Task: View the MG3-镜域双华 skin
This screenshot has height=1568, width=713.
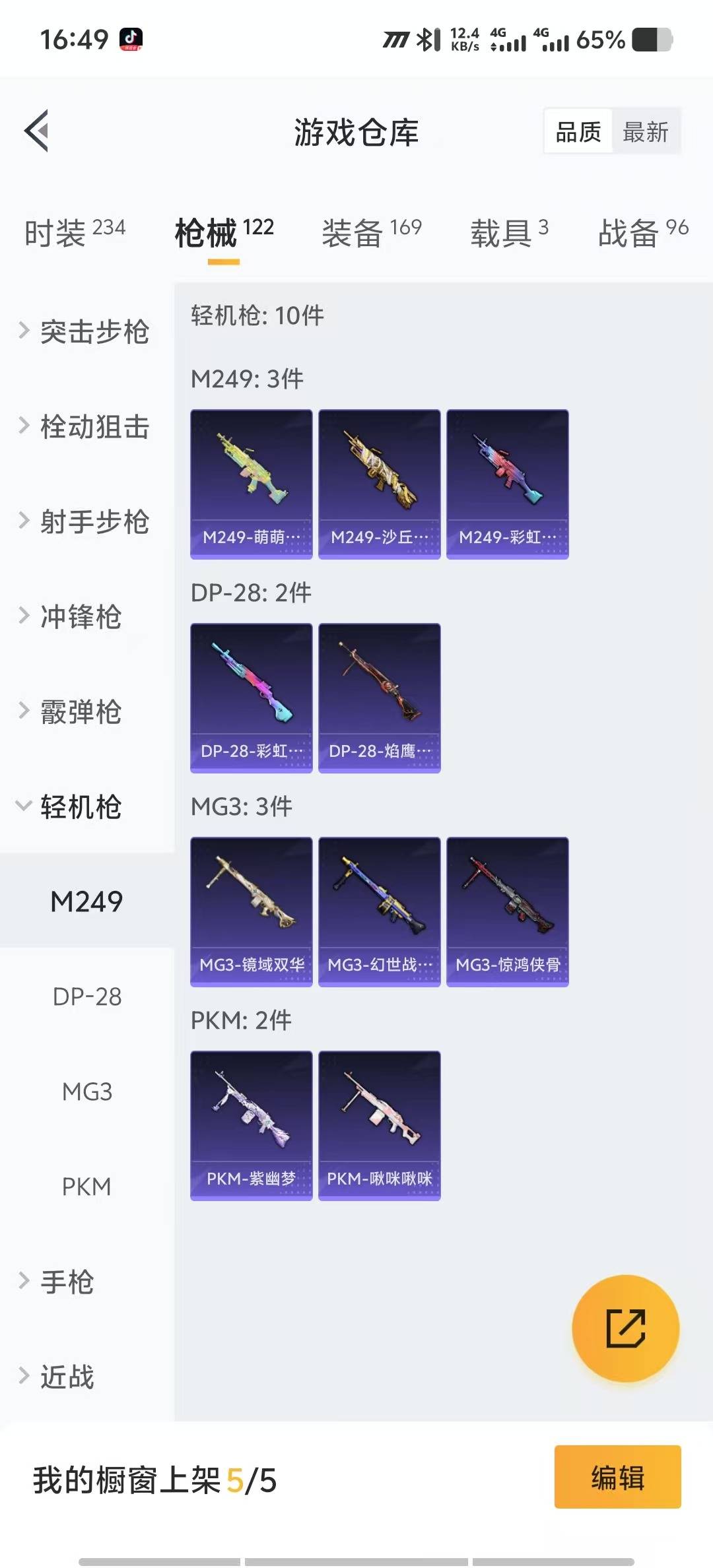Action: 251,911
